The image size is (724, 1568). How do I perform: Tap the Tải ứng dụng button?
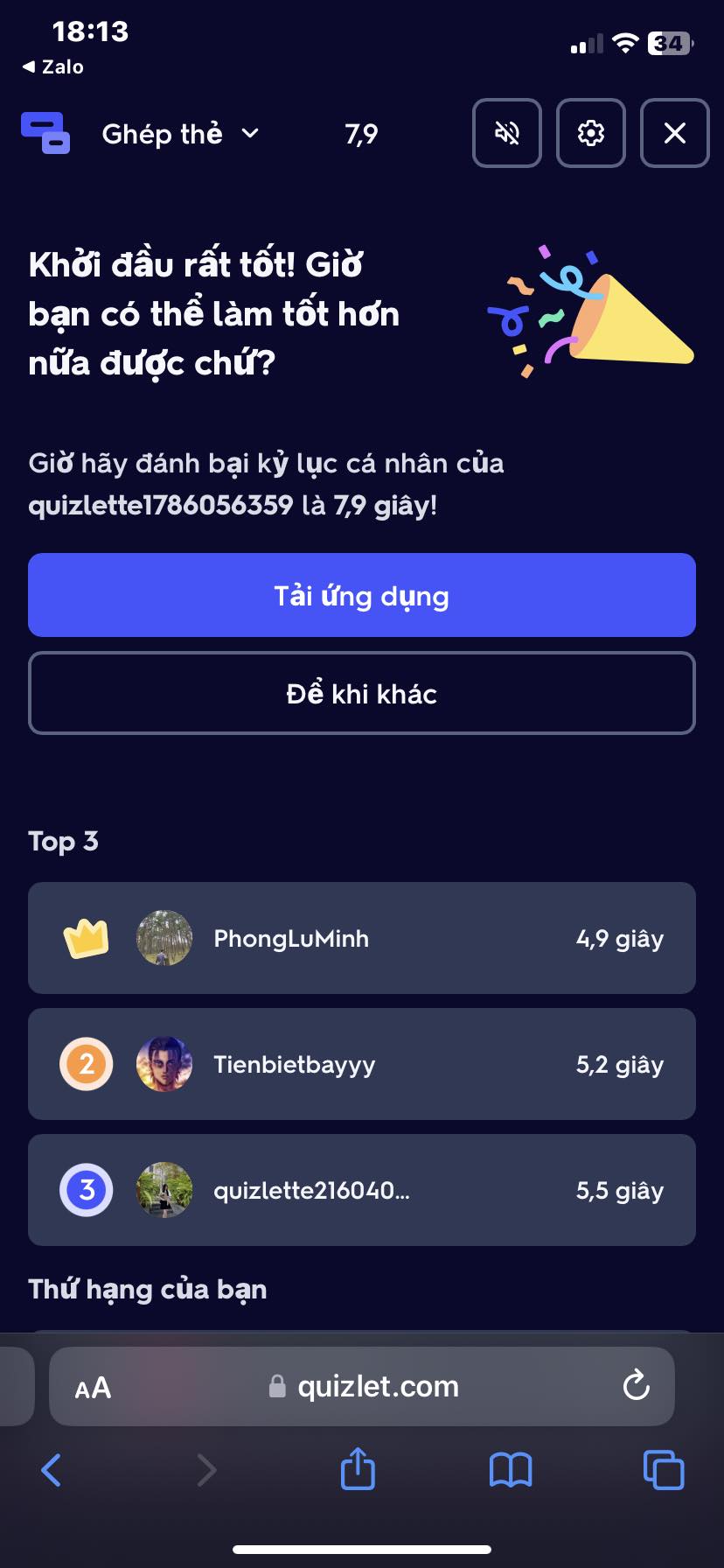[x=362, y=595]
